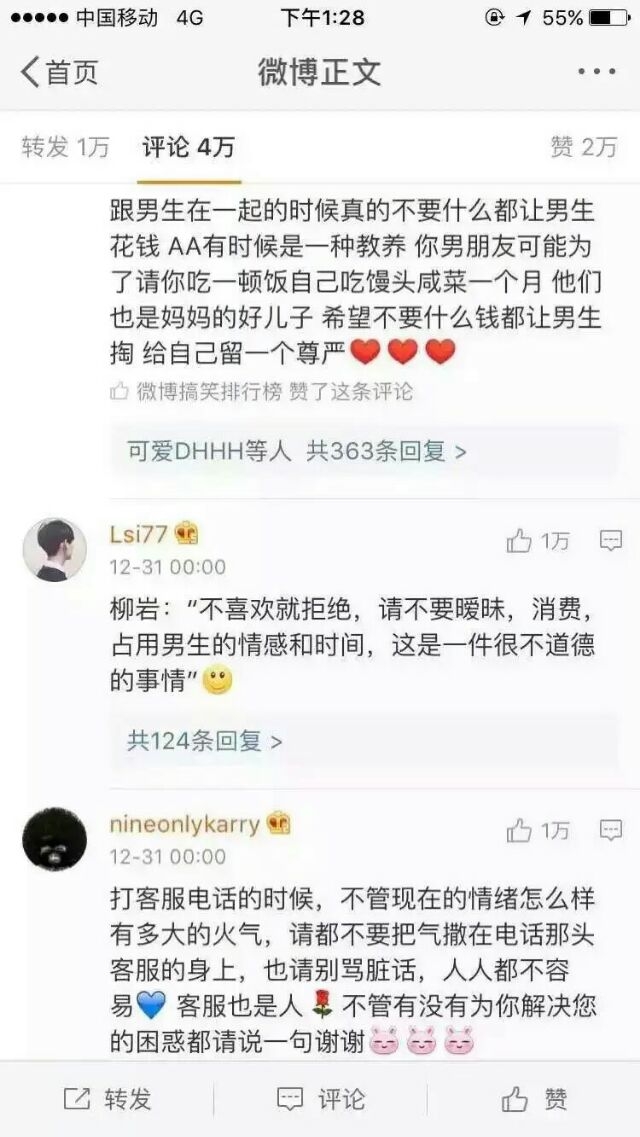Viewport: 640px width, 1137px height.
Task: Open Lsi77's profile avatar
Action: tap(54, 550)
